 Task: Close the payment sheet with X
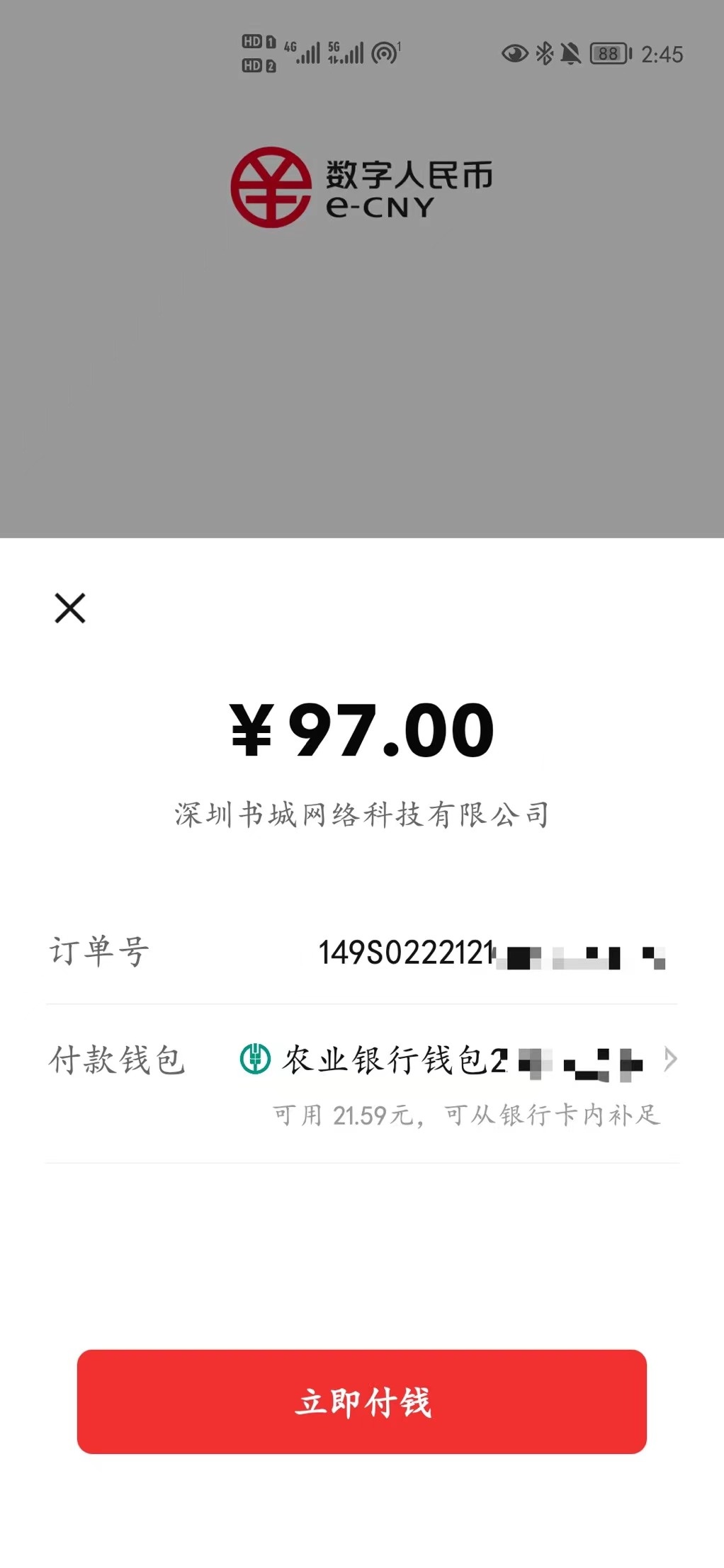(x=70, y=608)
